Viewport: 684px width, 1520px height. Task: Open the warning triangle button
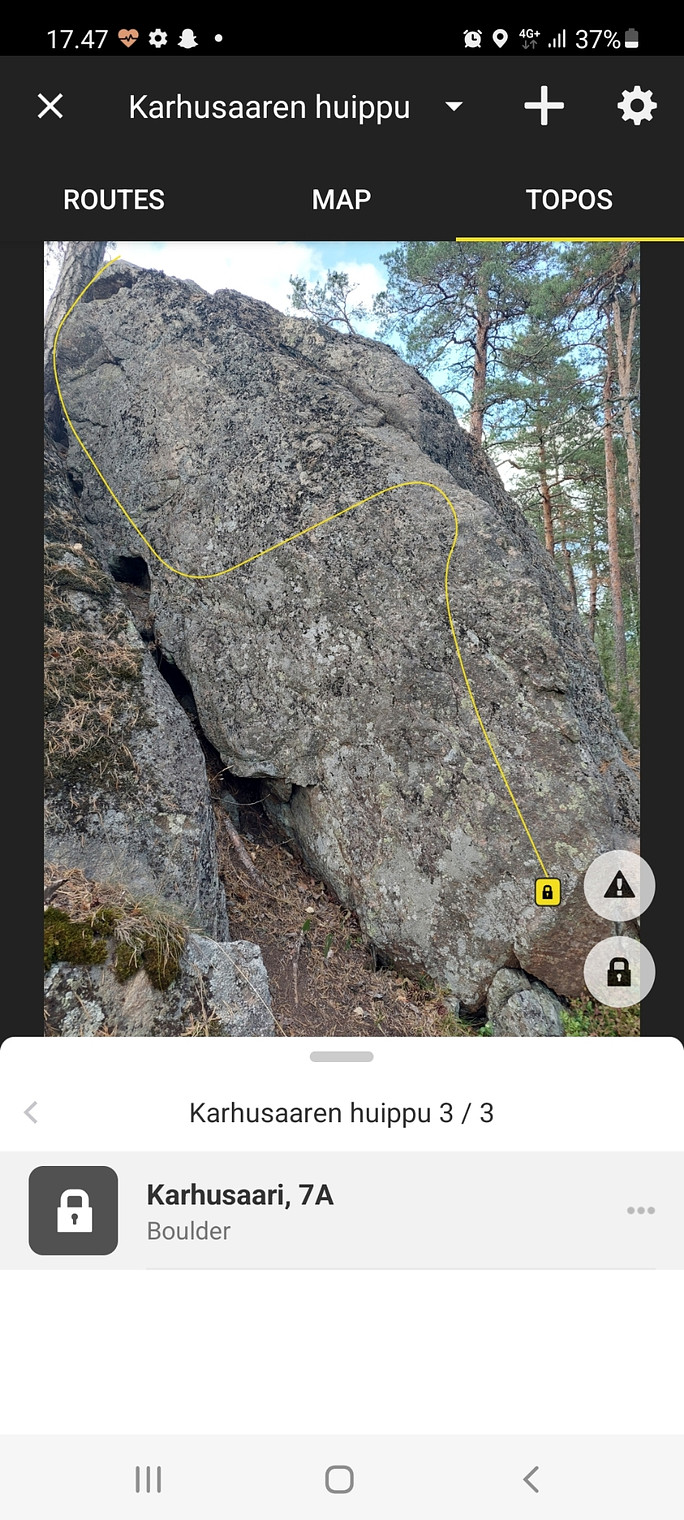pos(619,885)
